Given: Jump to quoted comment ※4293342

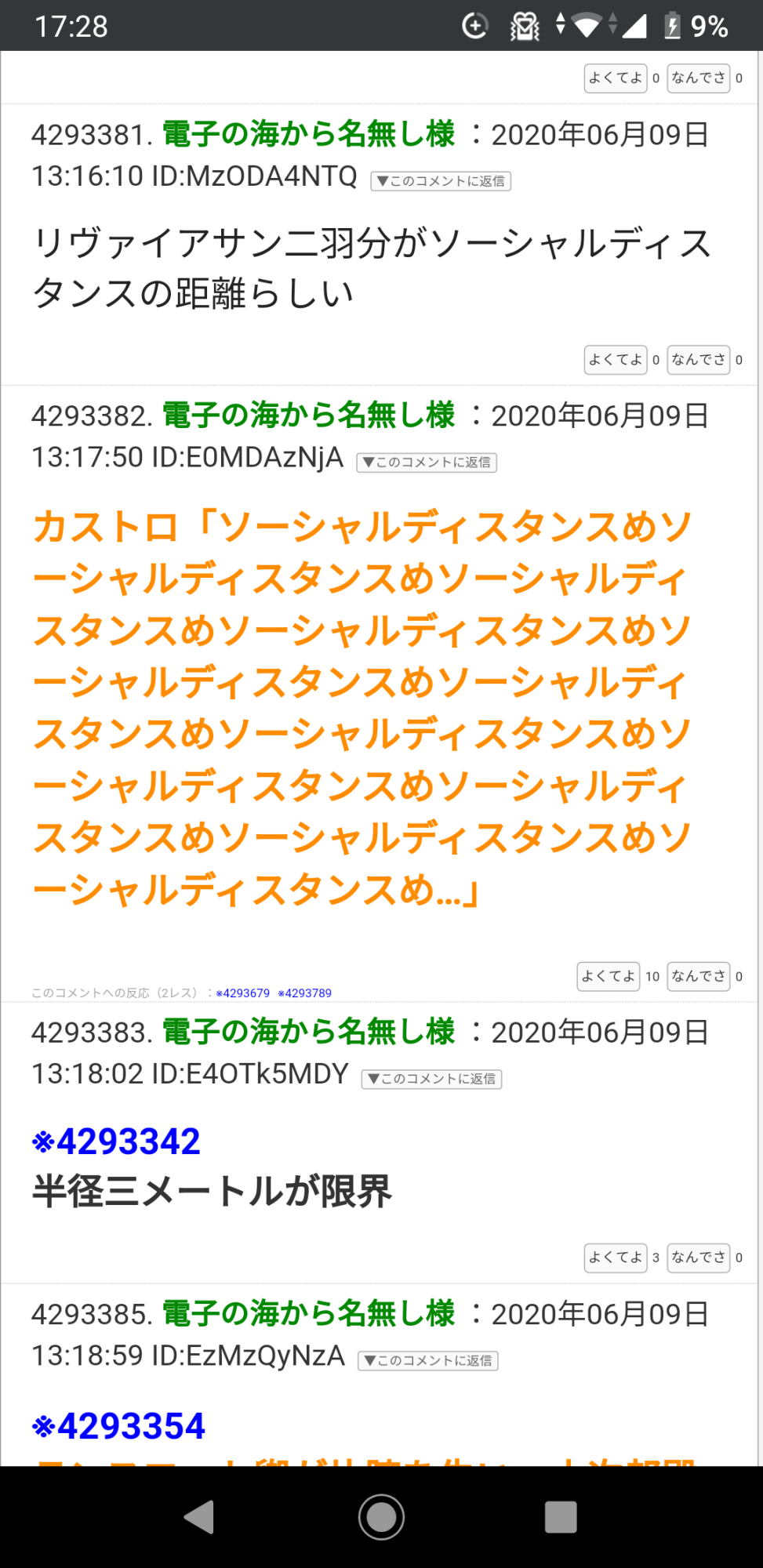Looking at the screenshot, I should coord(116,1142).
